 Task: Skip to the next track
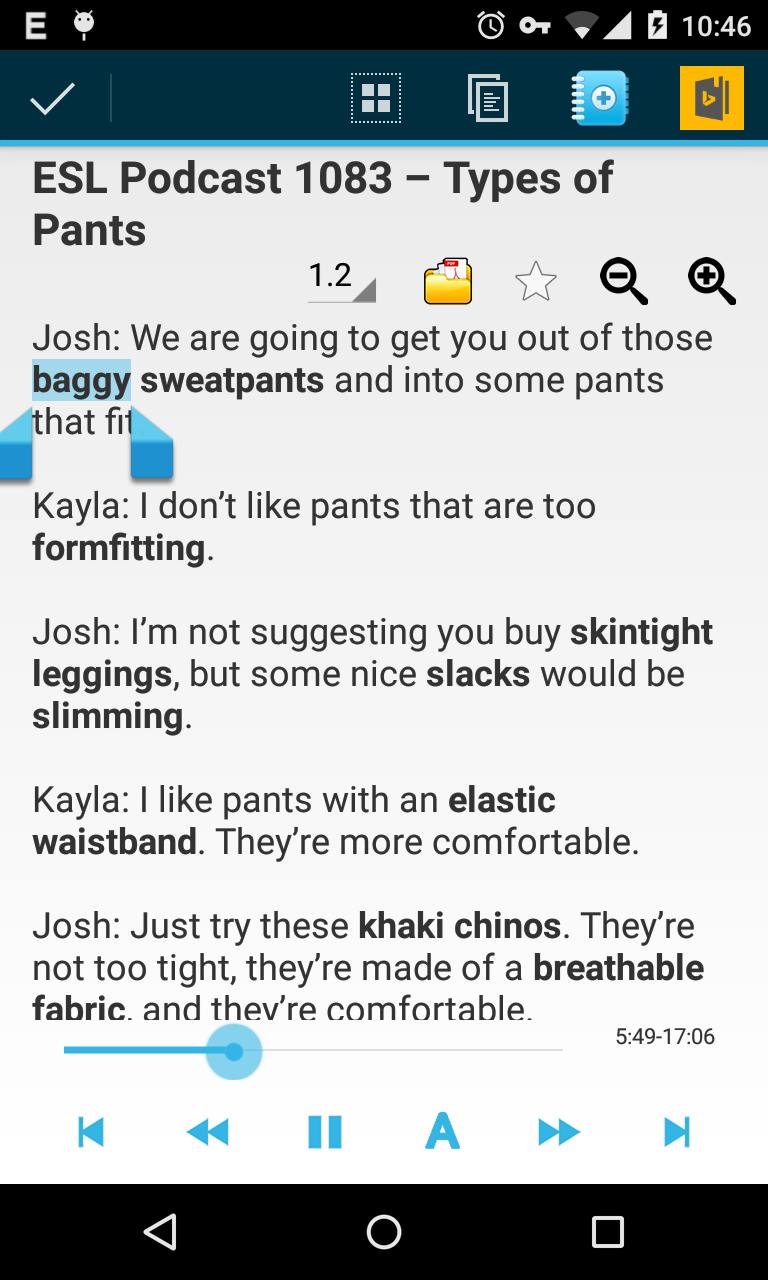[676, 1132]
